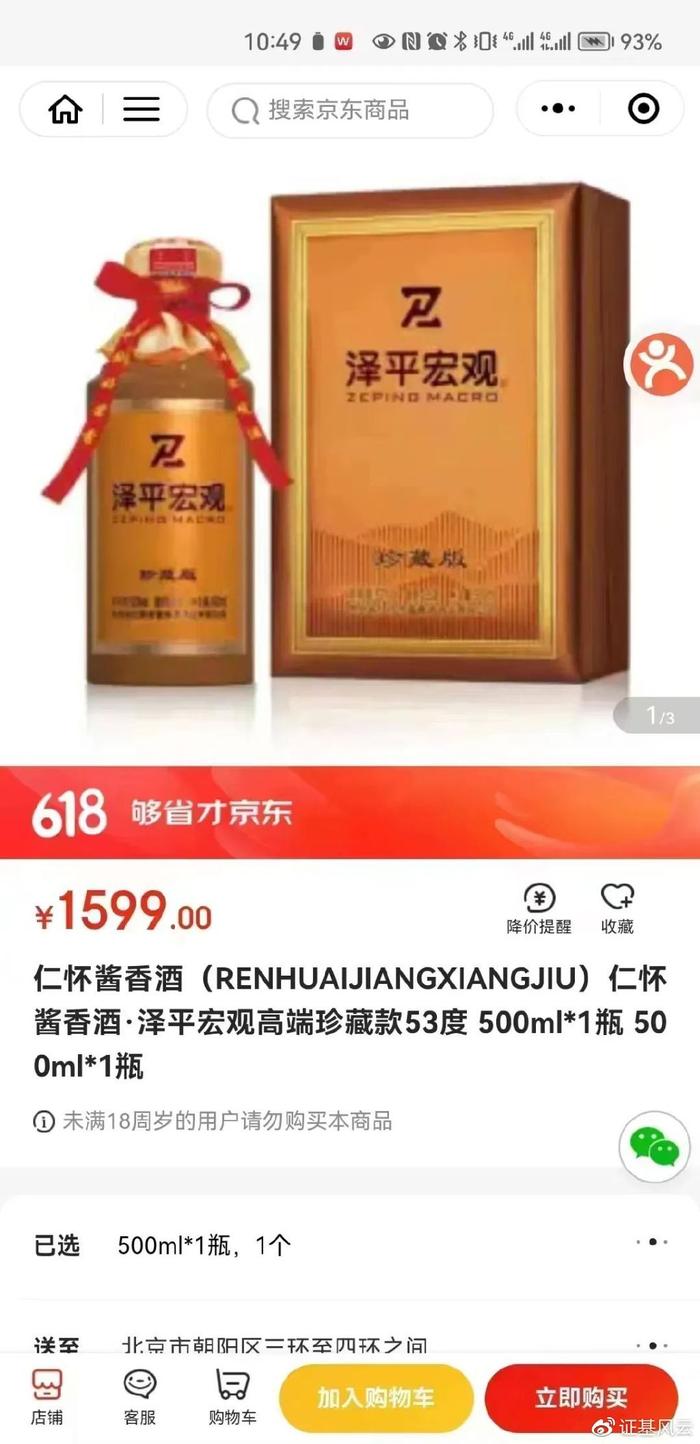Add this liquor to favorites
This screenshot has height=1444, width=700.
point(617,908)
